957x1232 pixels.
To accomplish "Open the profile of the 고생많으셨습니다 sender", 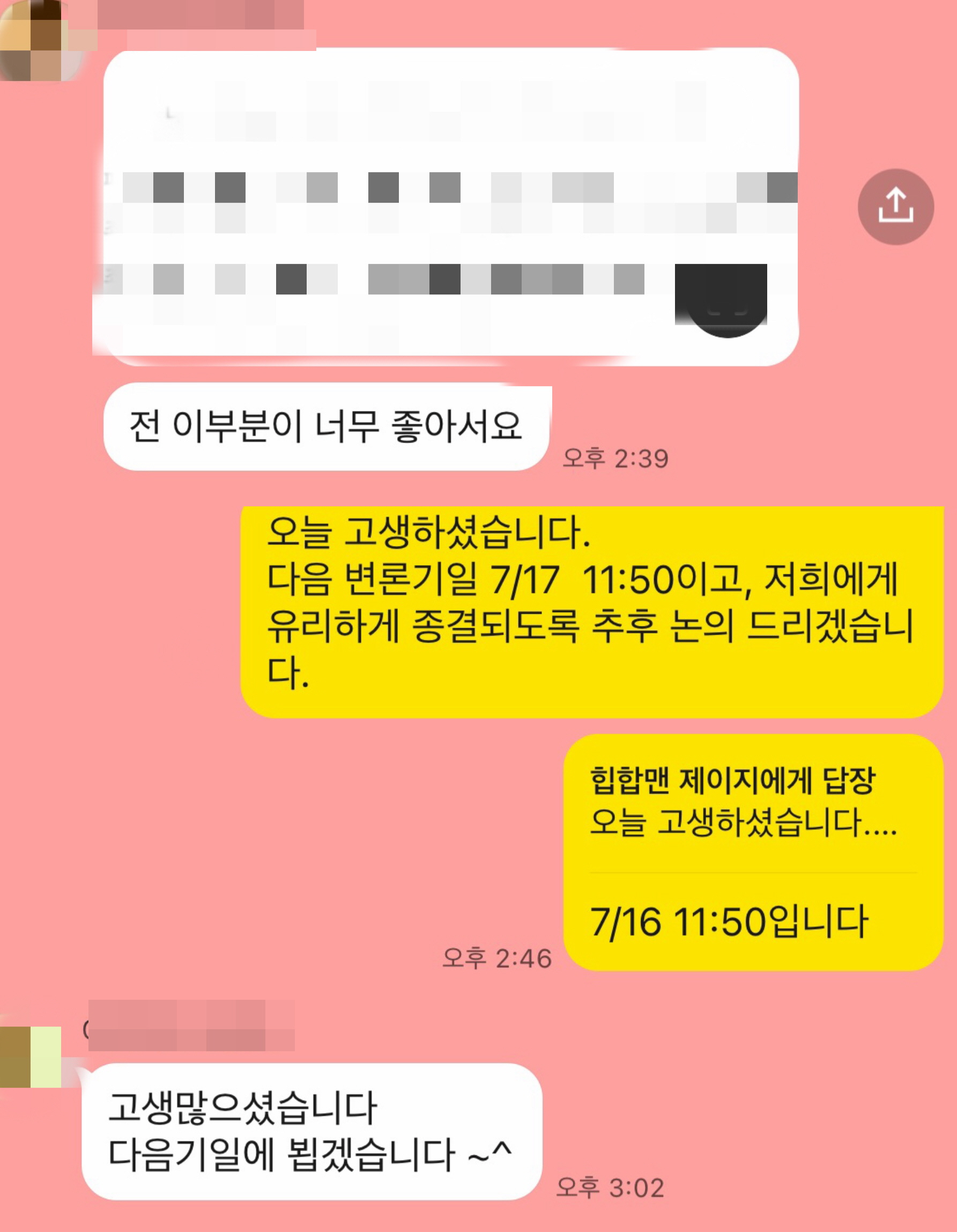I will tap(31, 1057).
